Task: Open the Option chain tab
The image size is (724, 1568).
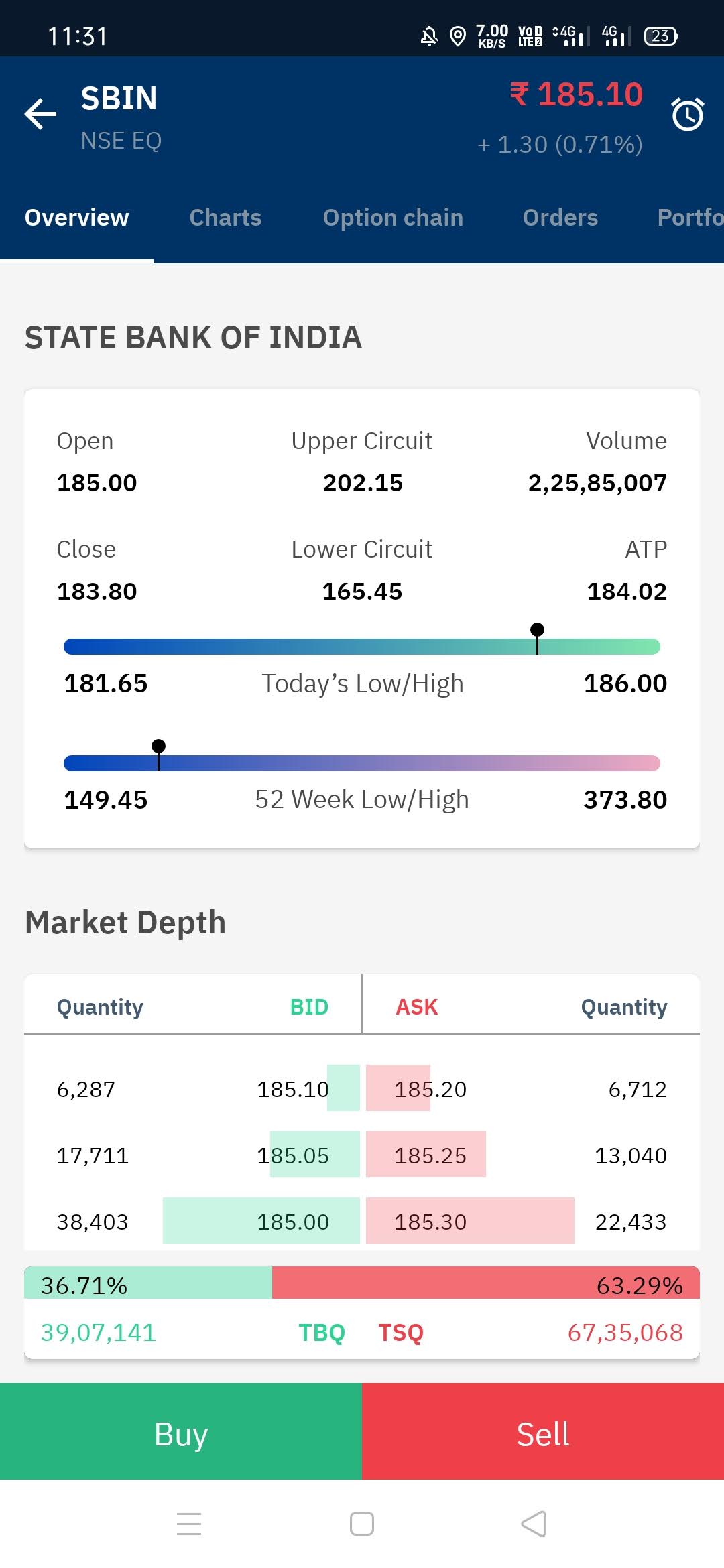Action: pyautogui.click(x=392, y=218)
